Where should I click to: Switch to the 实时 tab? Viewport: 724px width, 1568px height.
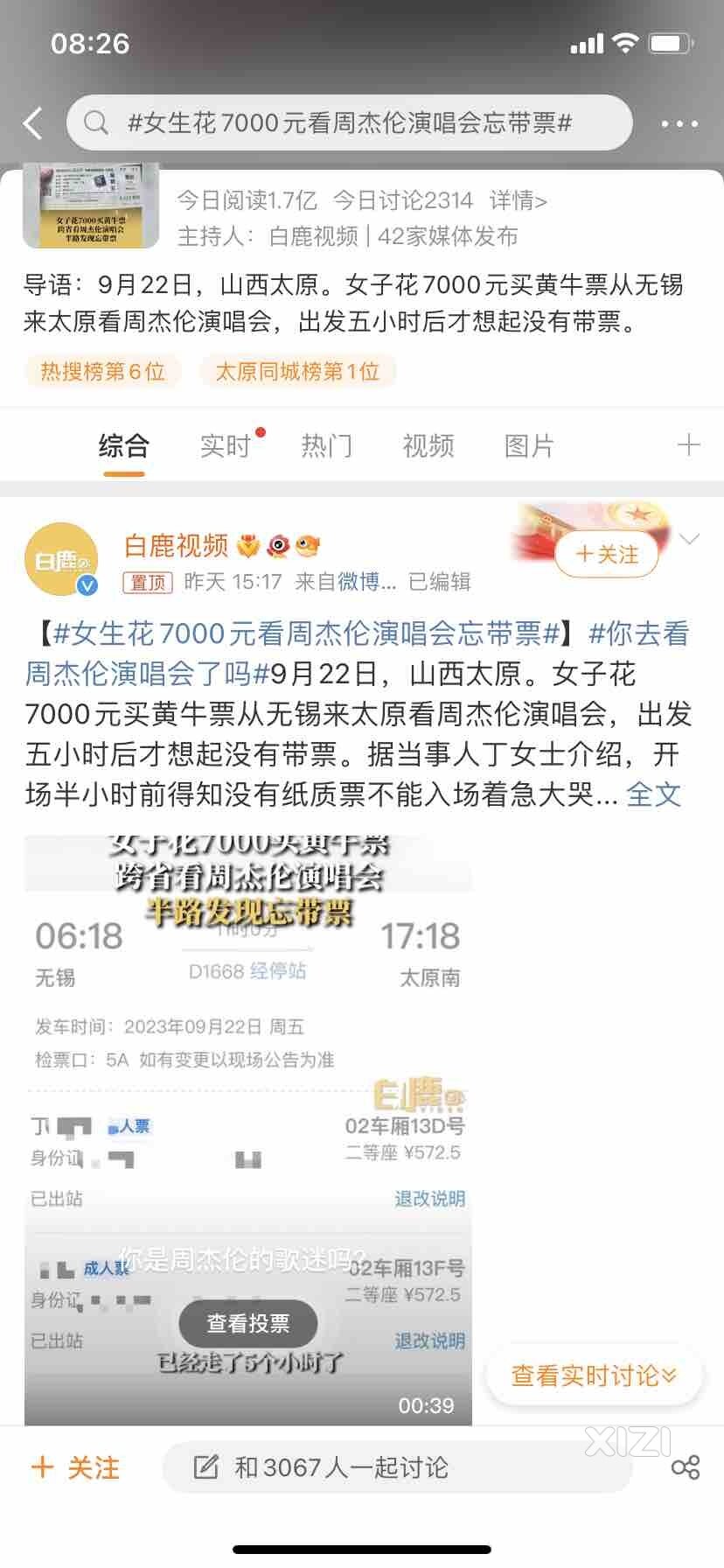[226, 446]
